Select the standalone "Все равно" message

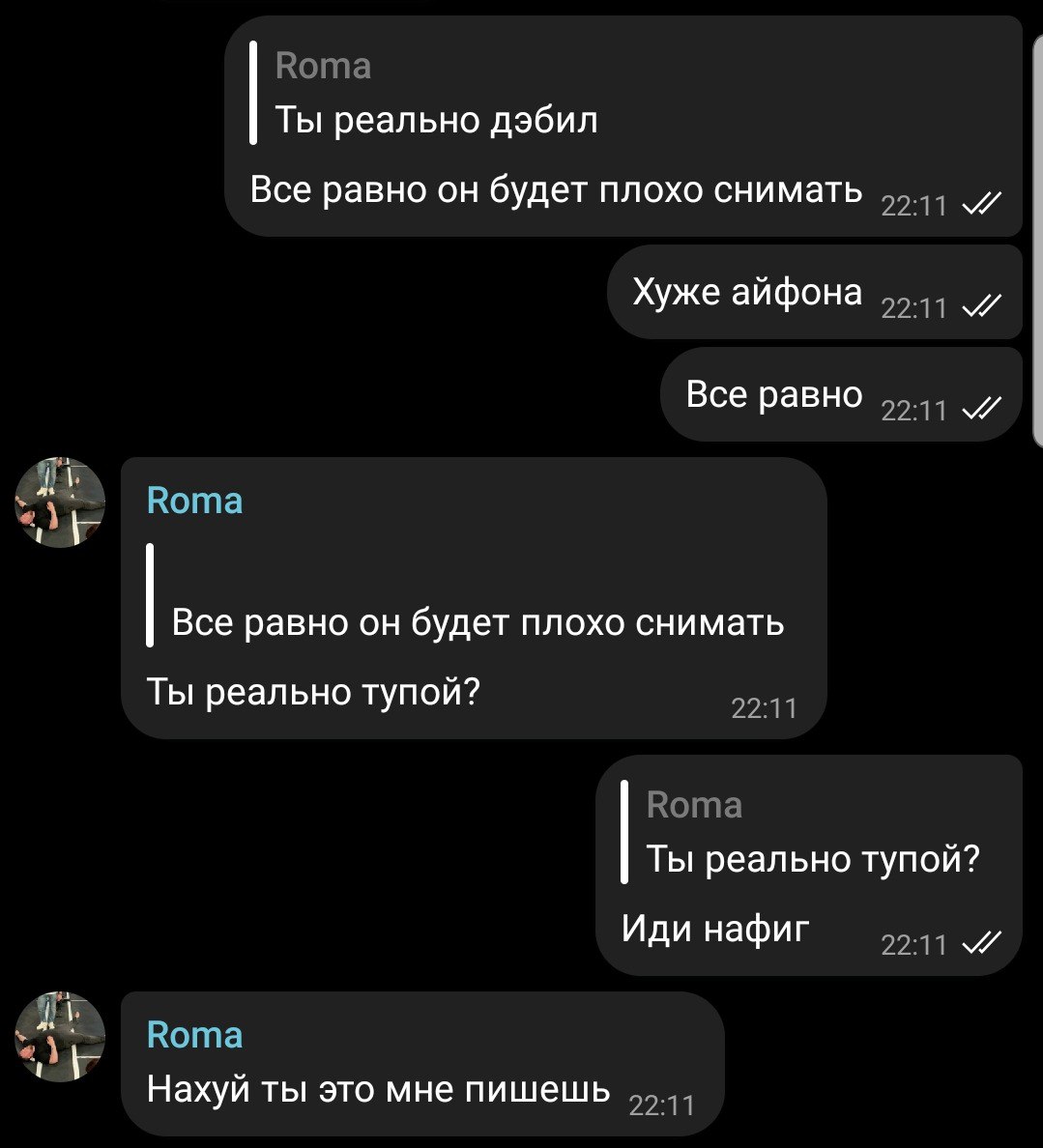(x=773, y=394)
